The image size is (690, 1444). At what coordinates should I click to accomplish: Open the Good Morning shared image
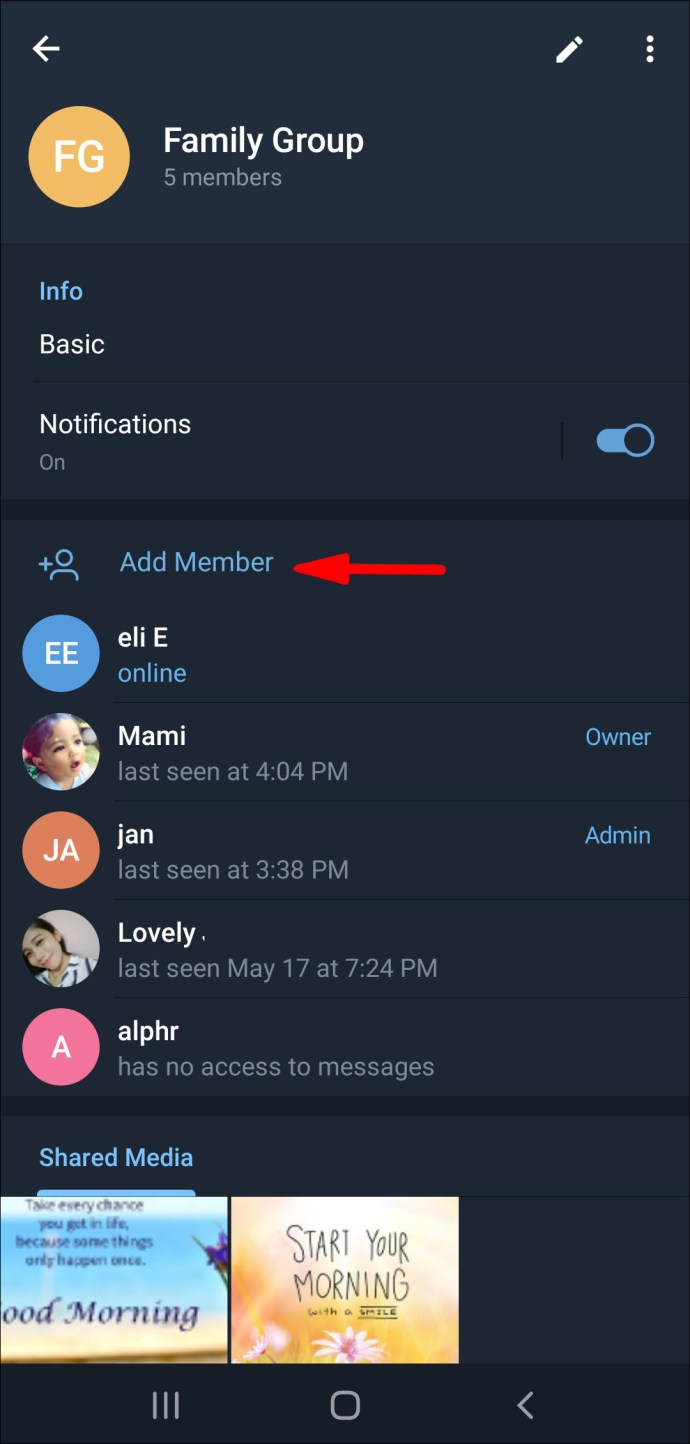coord(113,1280)
